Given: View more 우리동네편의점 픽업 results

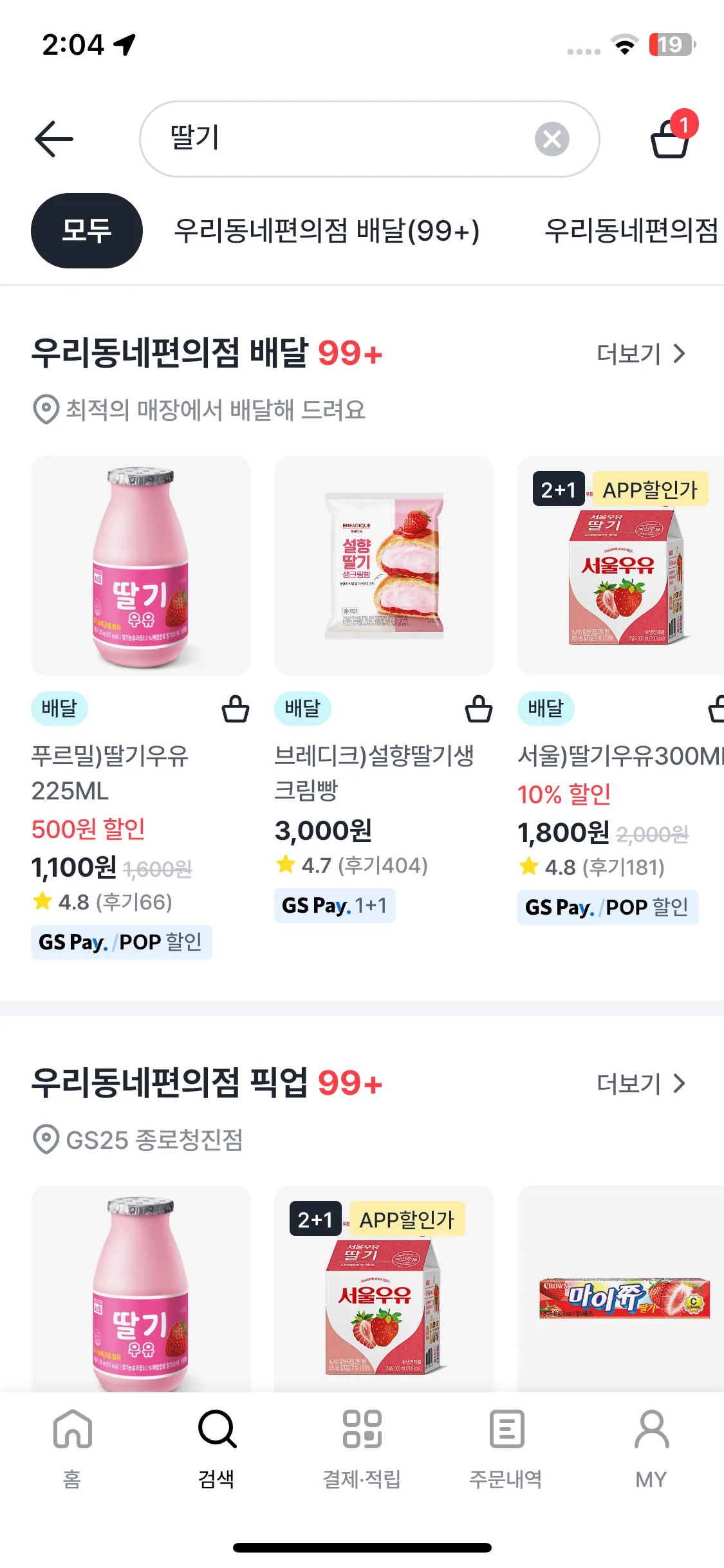Looking at the screenshot, I should 640,1083.
